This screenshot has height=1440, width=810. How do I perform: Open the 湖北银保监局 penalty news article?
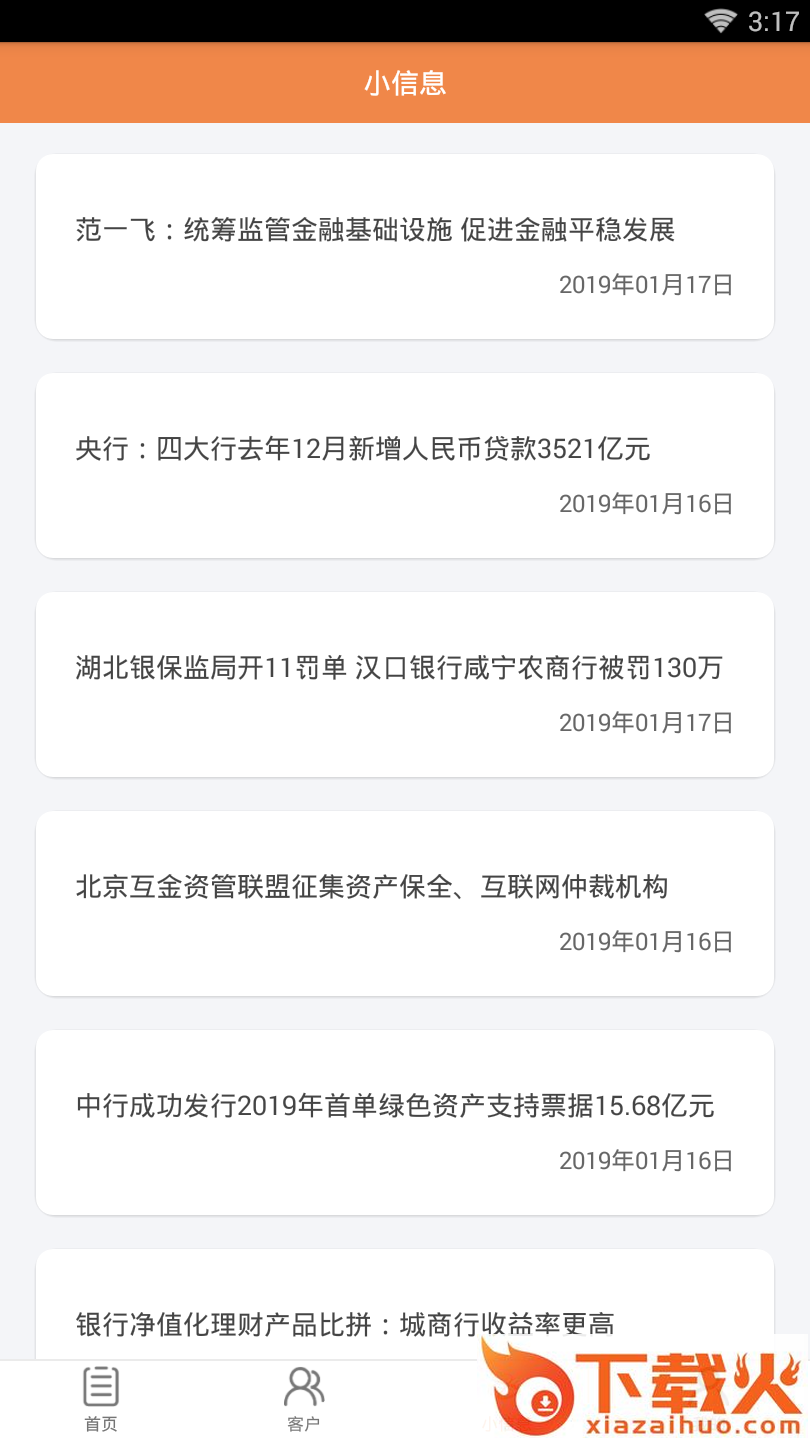click(x=405, y=683)
